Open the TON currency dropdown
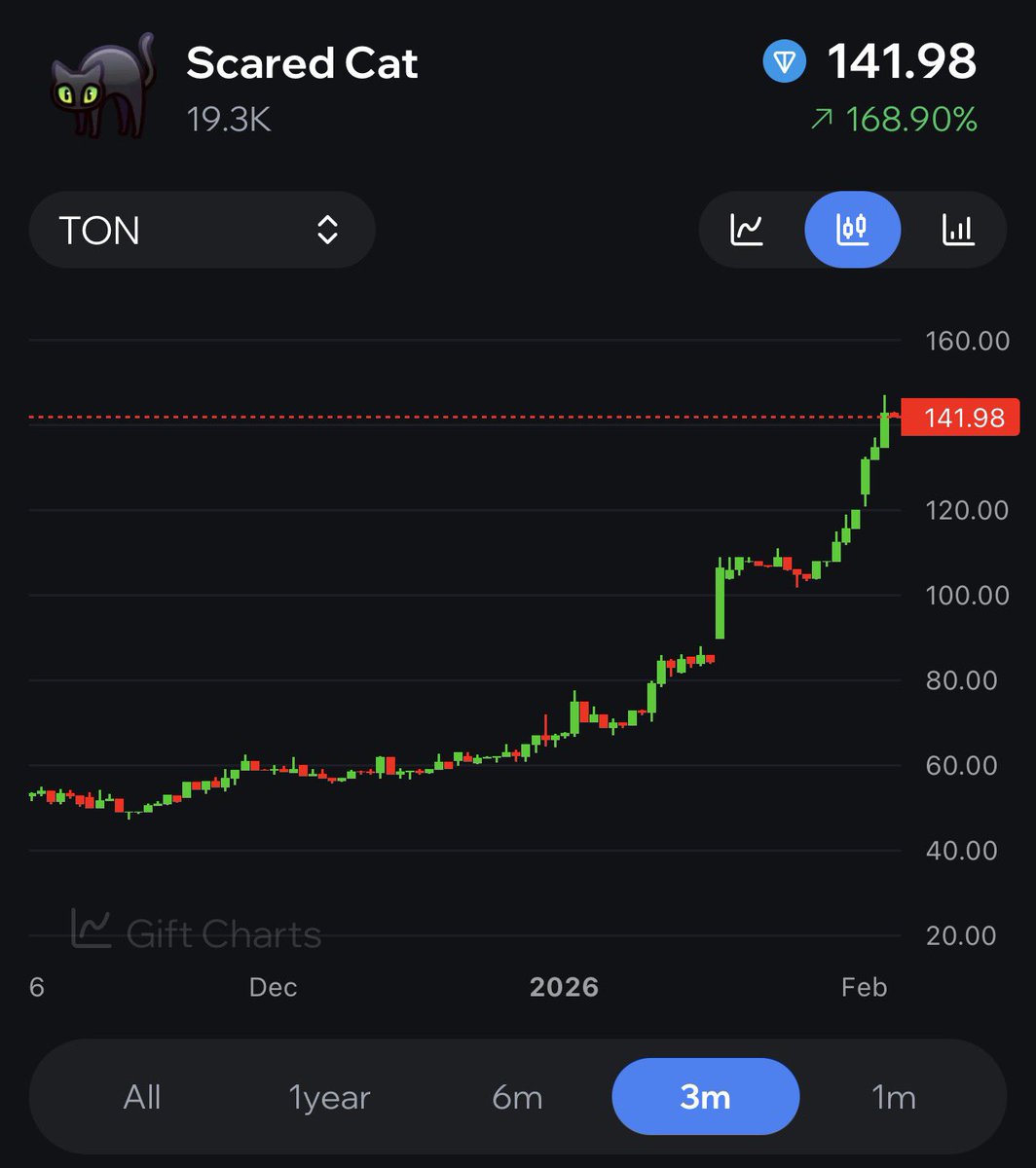 coord(202,231)
